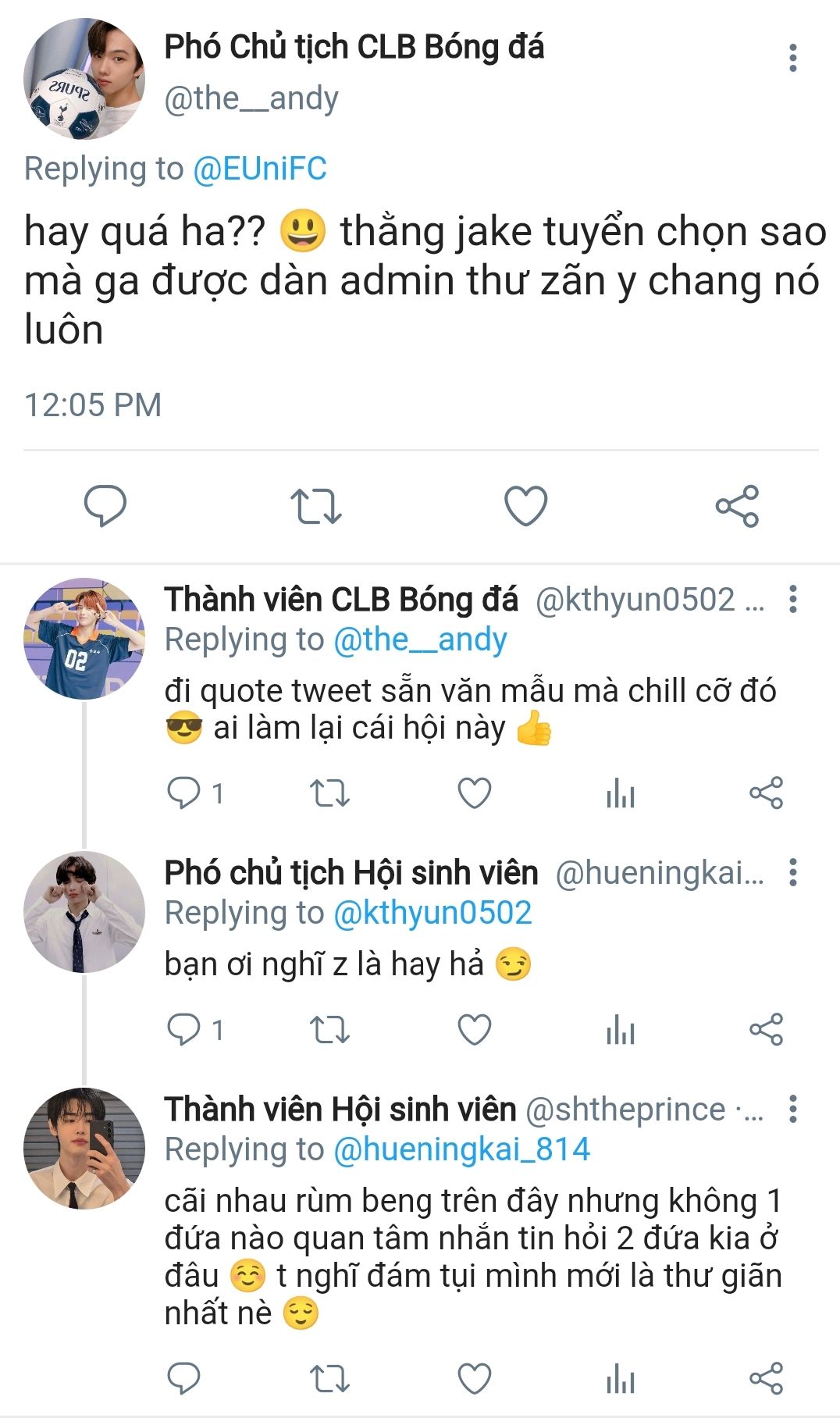
Task: Retweet @kthyun0502's reply
Action: 329,793
